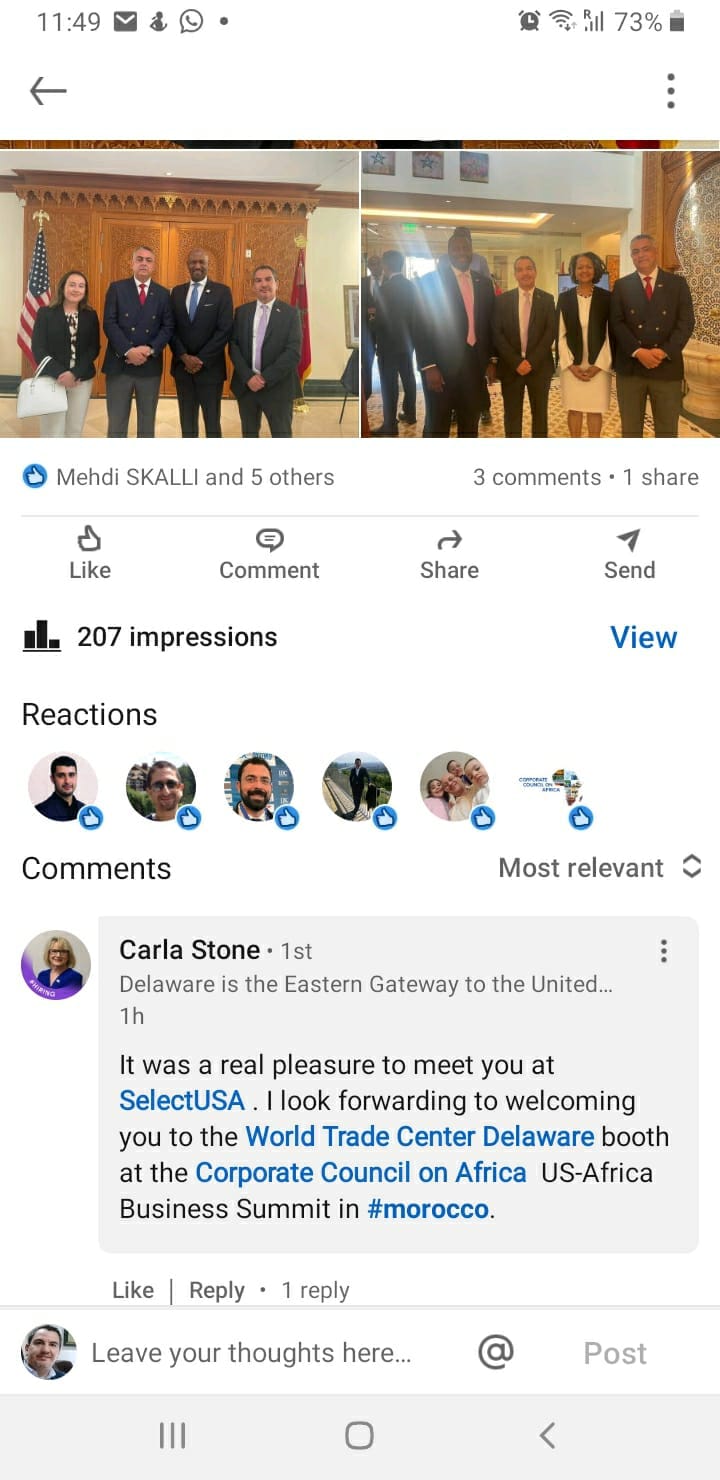
Task: Open the 3 comments count
Action: [537, 477]
